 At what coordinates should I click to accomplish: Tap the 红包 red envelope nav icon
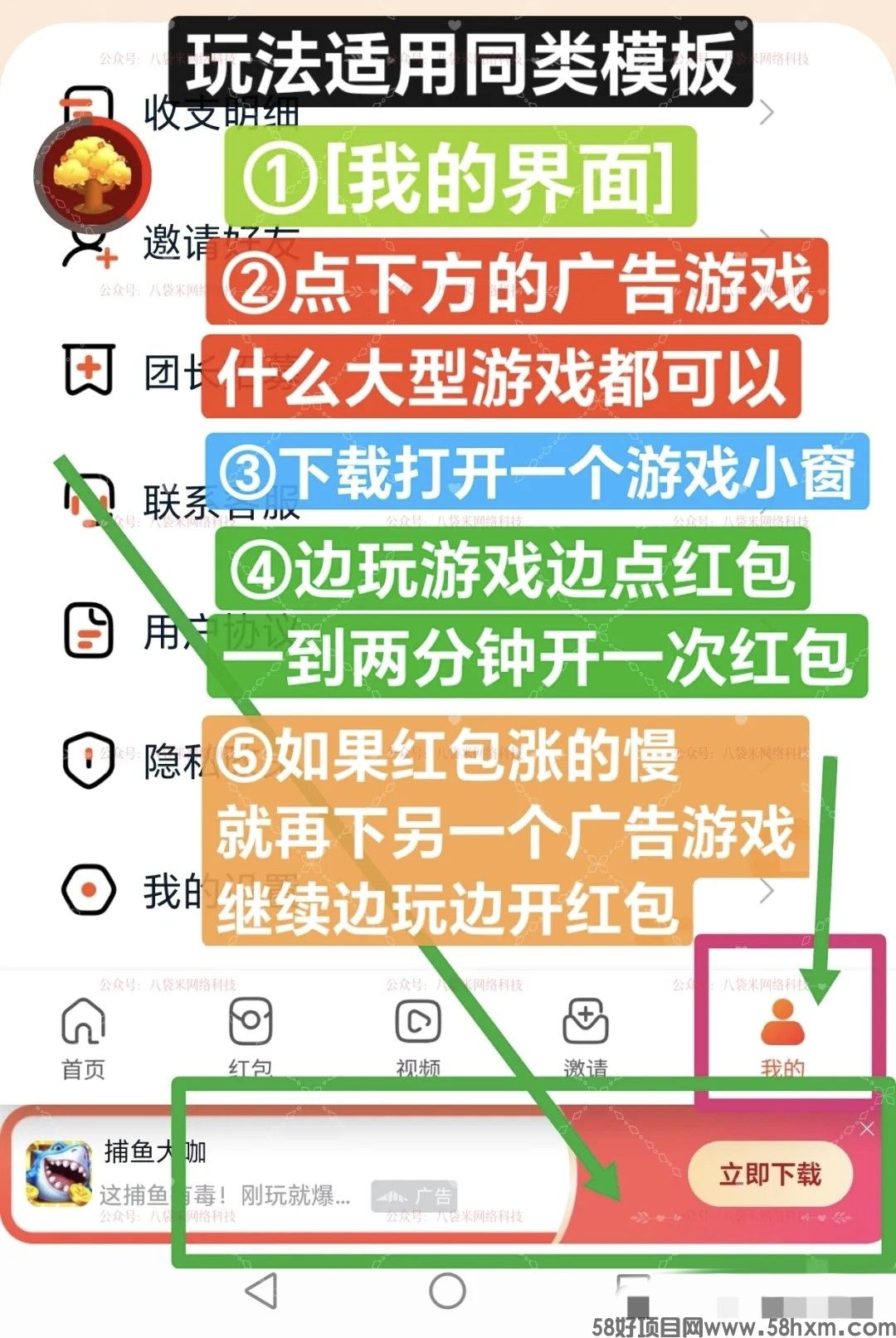(x=251, y=1022)
